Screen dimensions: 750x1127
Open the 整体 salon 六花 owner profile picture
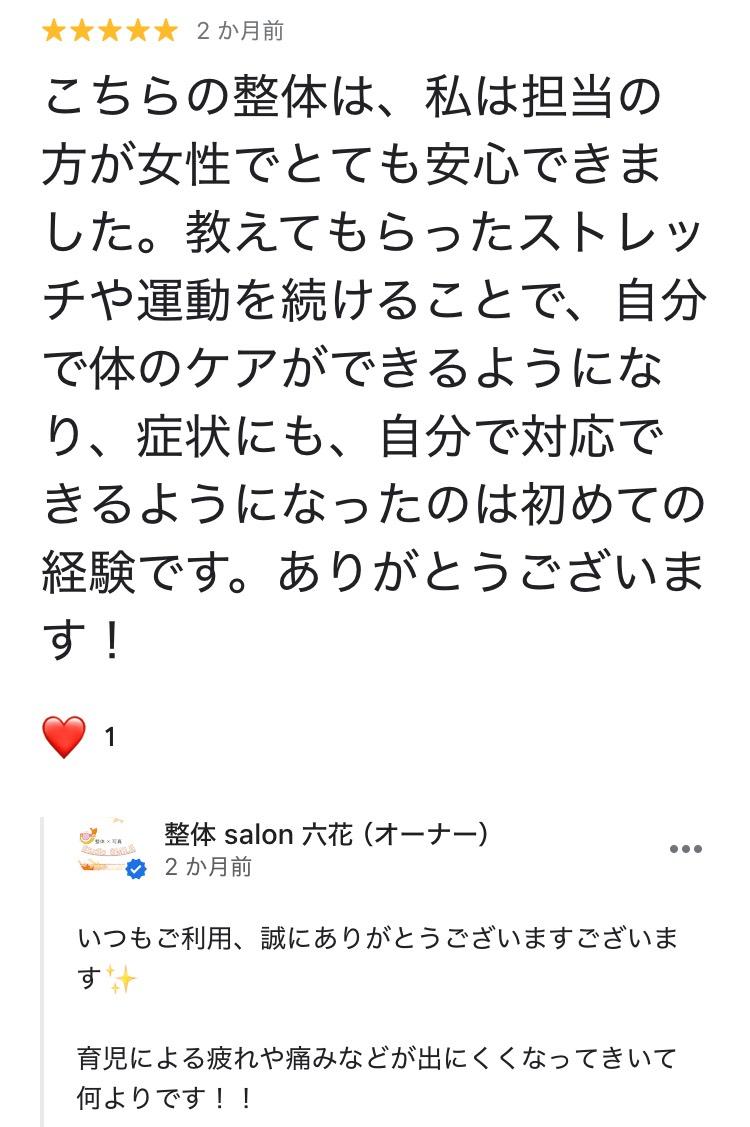111,849
